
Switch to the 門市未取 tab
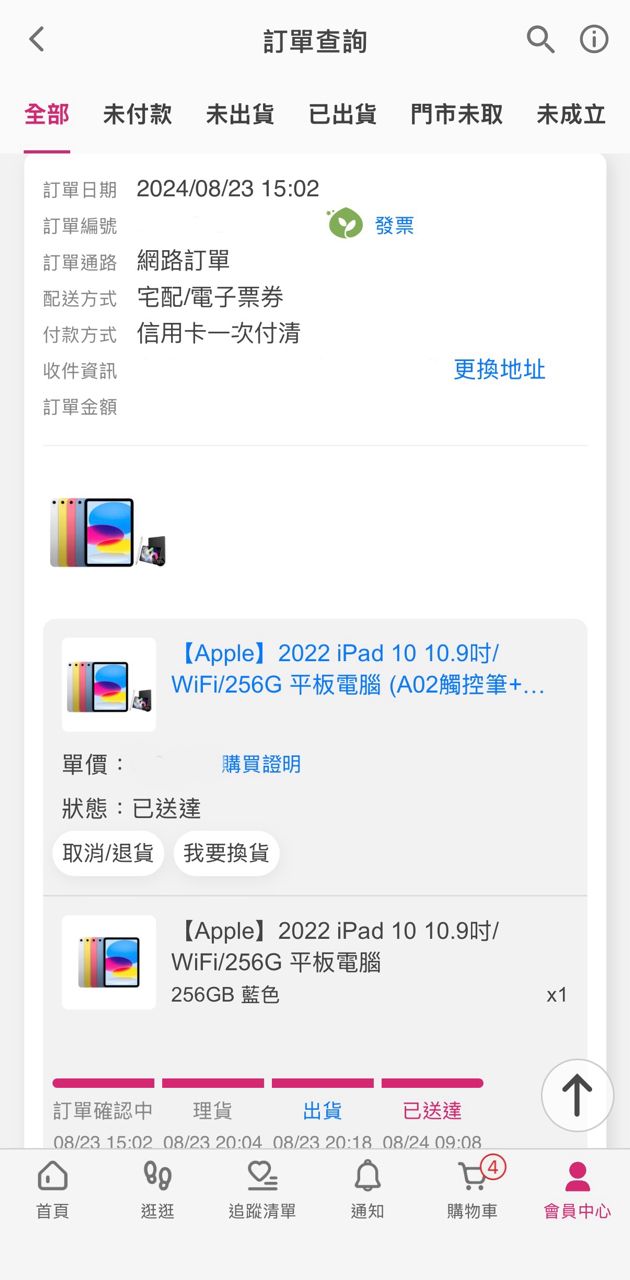(x=456, y=115)
